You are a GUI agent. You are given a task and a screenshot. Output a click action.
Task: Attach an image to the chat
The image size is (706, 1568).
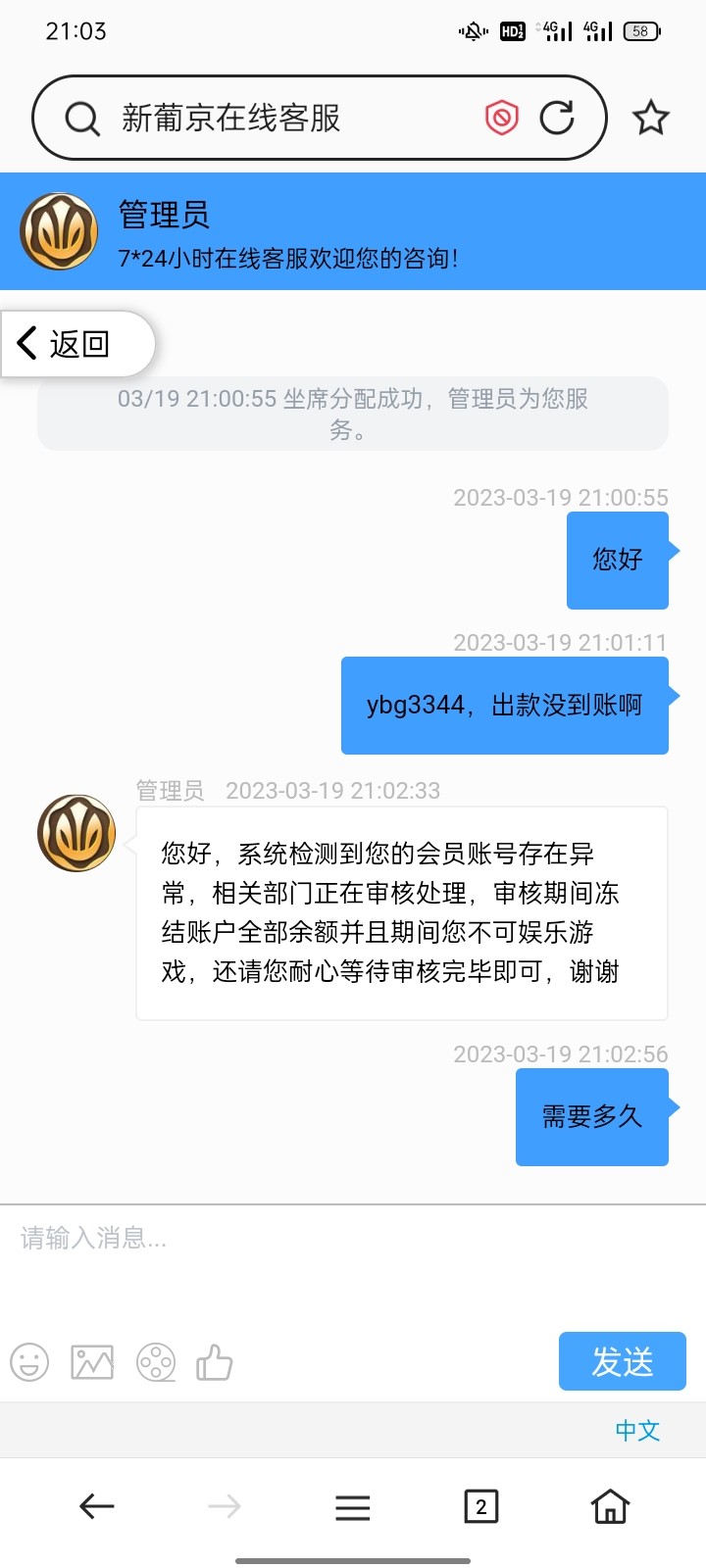[92, 1362]
